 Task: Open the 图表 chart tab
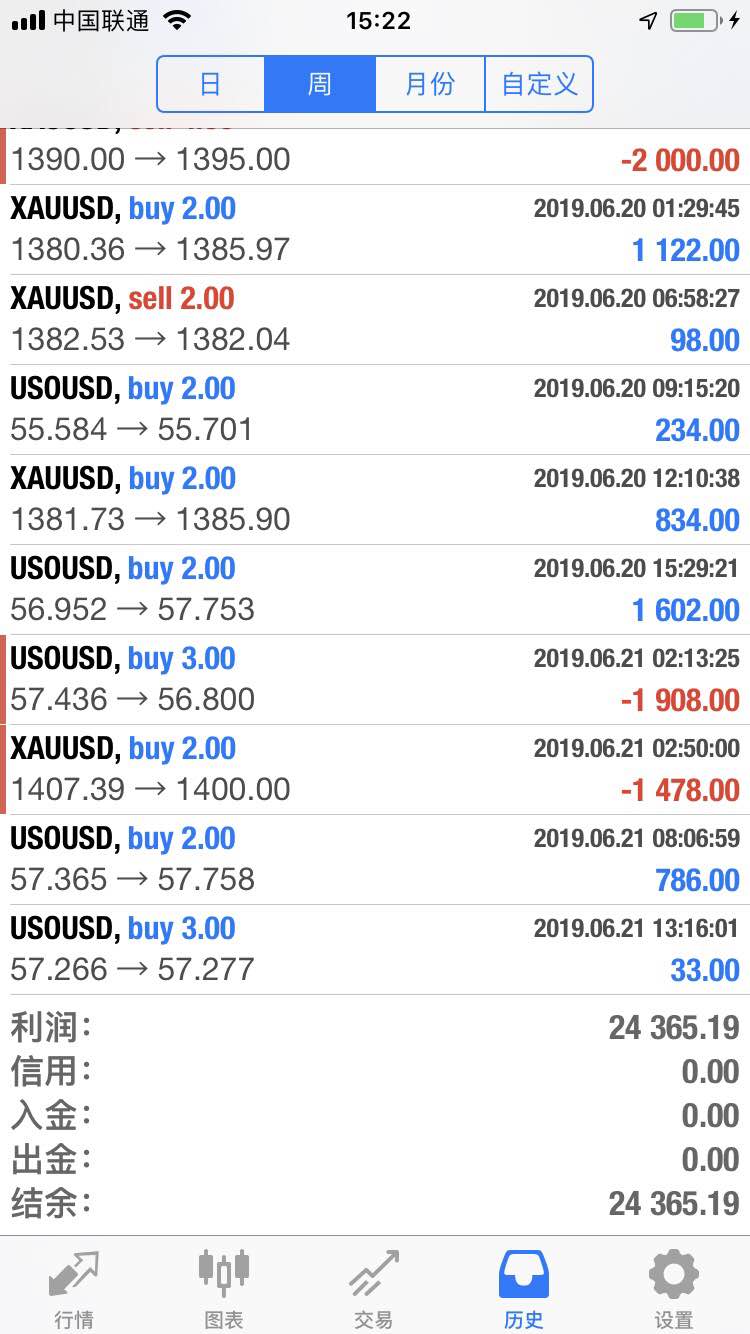coord(224,1288)
